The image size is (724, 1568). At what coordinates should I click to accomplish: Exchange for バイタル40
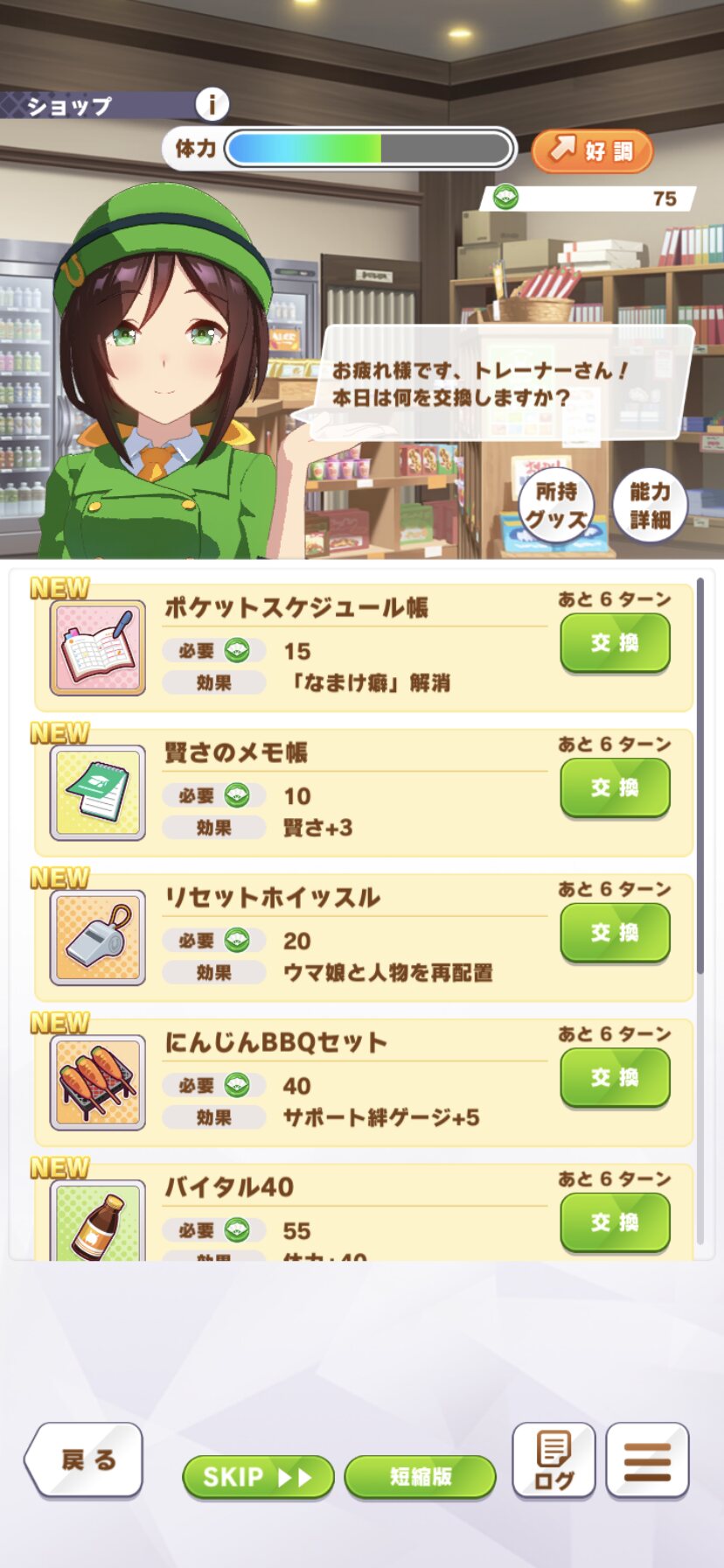pos(615,1222)
